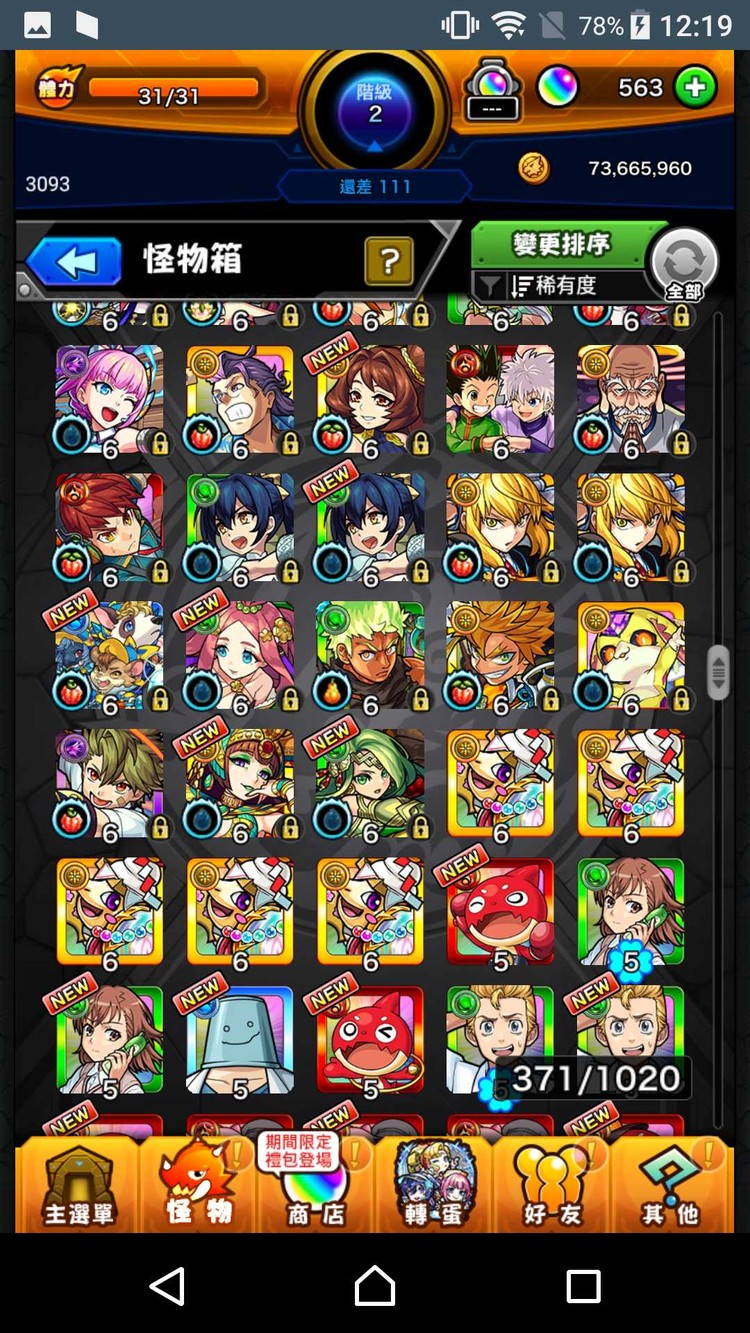Open the question mark help button
Image resolution: width=750 pixels, height=1333 pixels.
[389, 262]
